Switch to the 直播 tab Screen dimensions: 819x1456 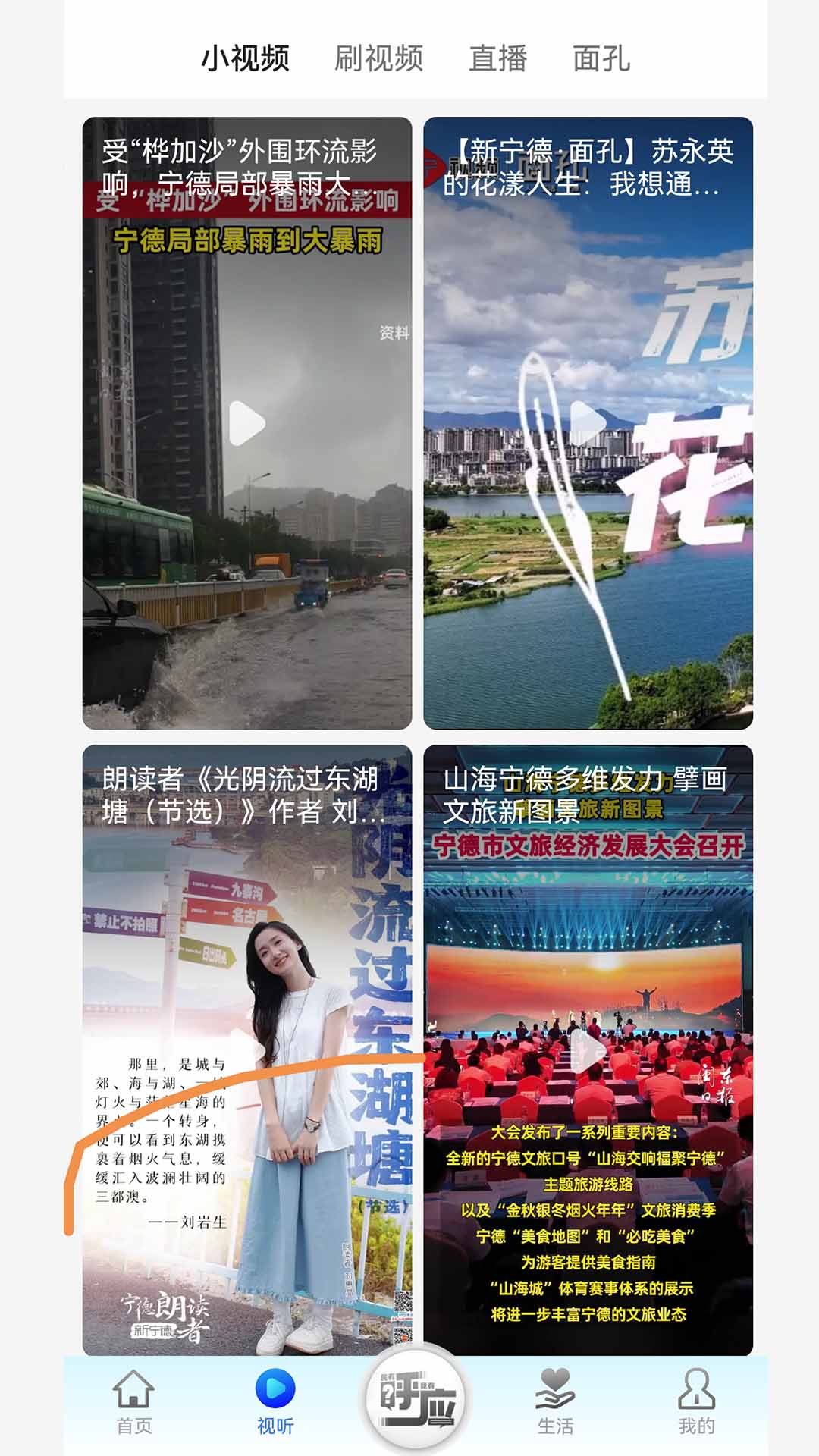[500, 59]
